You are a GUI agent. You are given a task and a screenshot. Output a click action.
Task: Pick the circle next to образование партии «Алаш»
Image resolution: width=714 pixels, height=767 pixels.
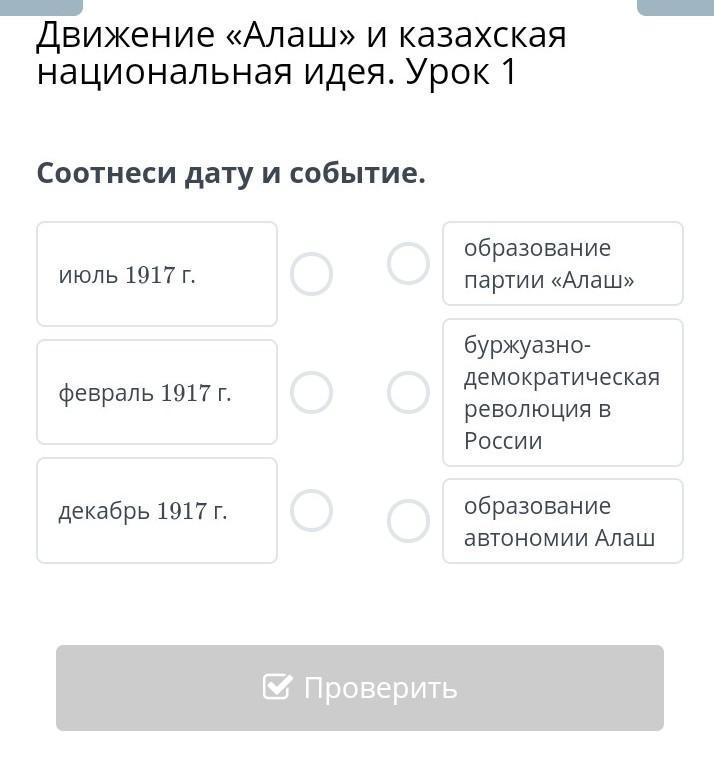[x=408, y=264]
